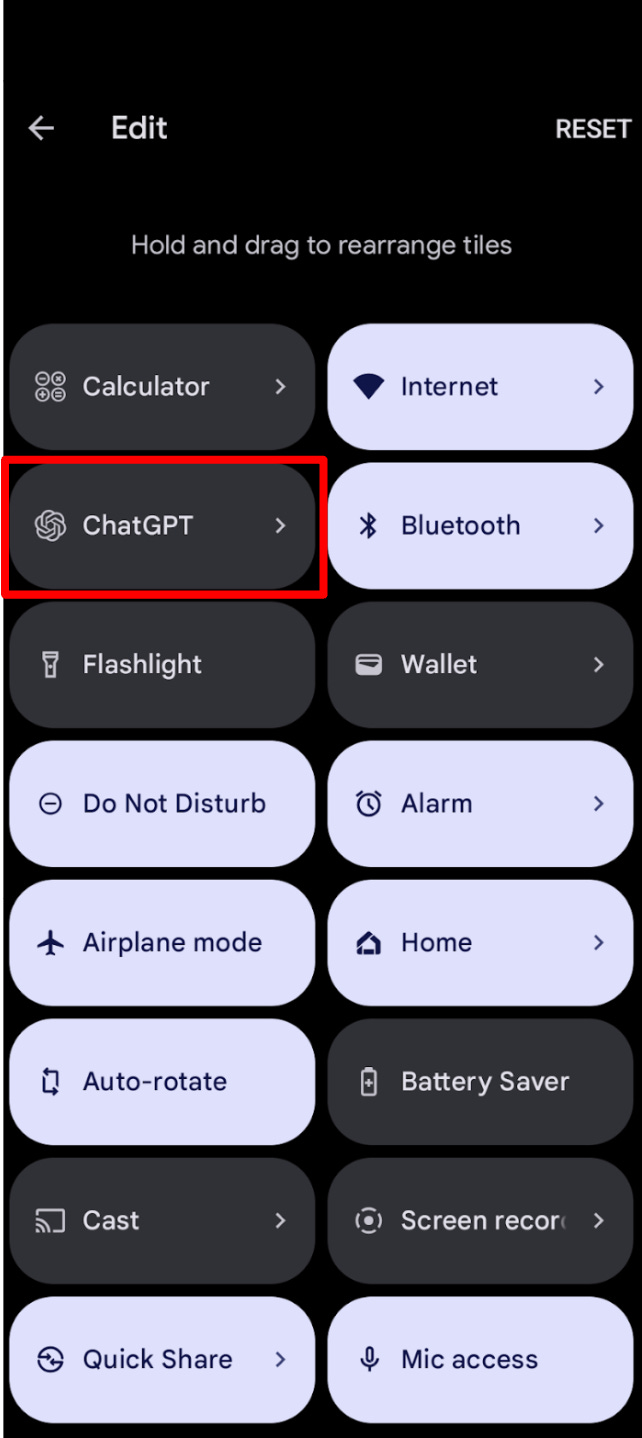This screenshot has height=1438, width=642.
Task: Select the Airplane mode tile
Action: 162,942
